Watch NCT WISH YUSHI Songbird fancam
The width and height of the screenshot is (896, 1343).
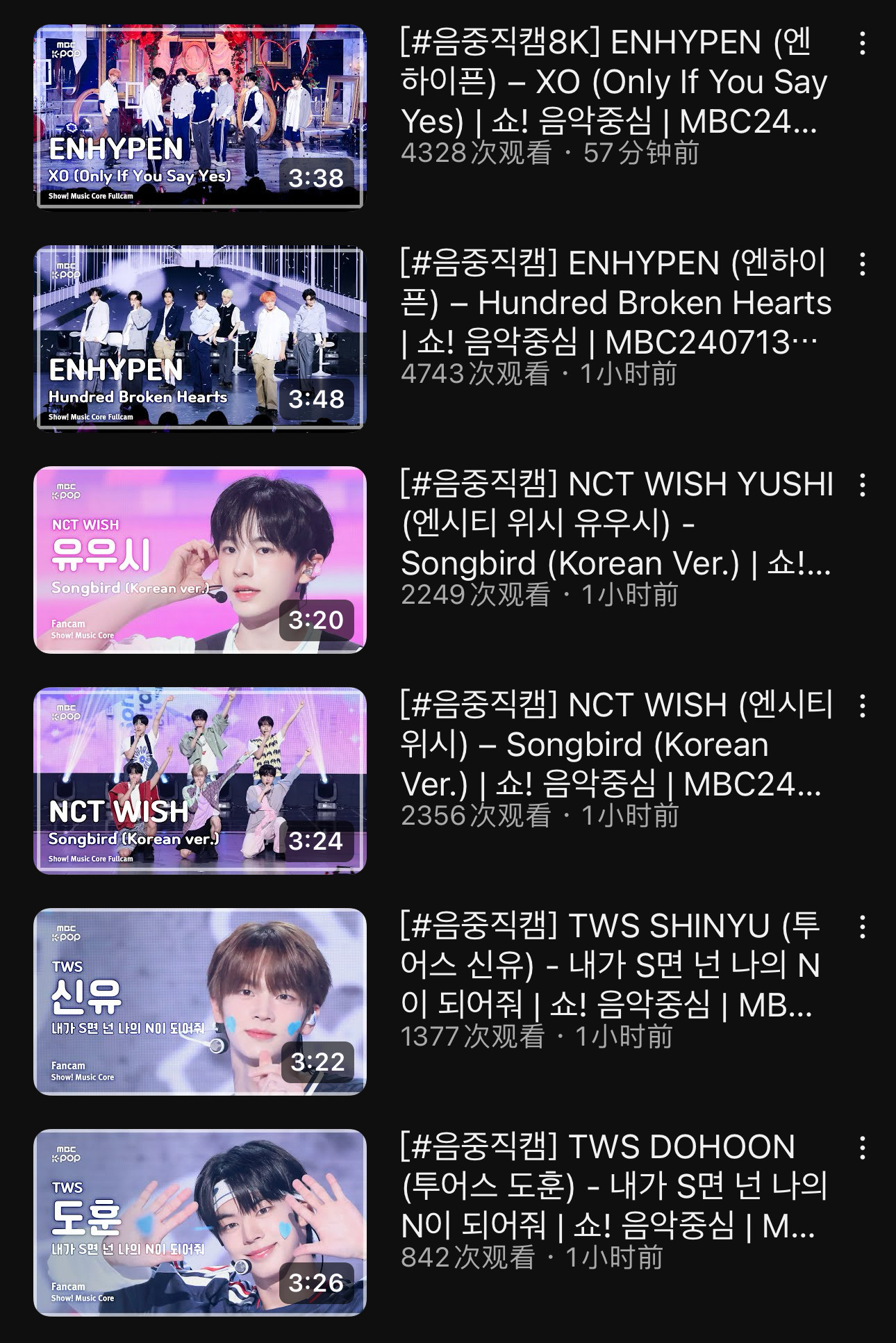(199, 559)
